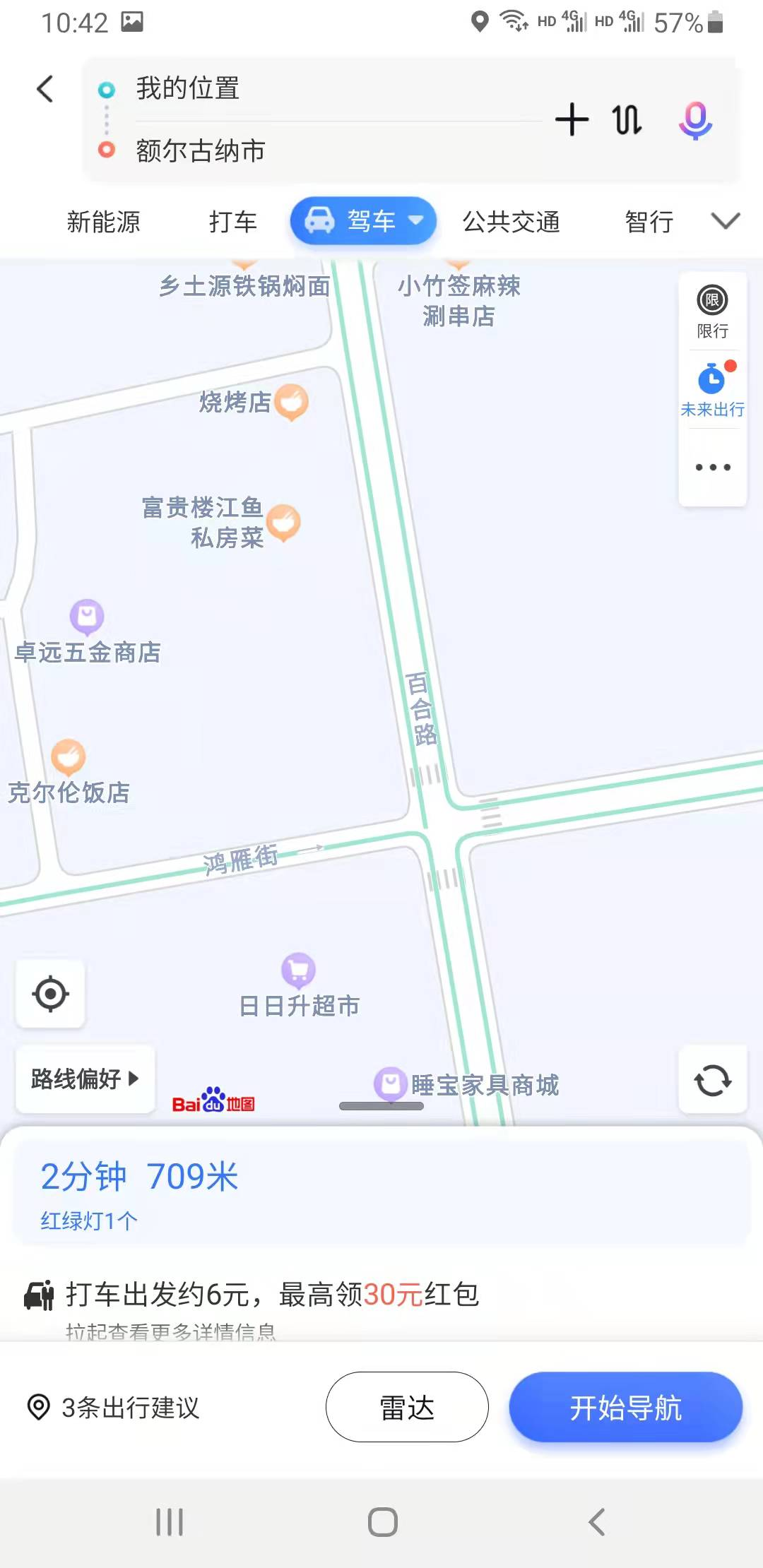Open the three-dot more options menu
This screenshot has width=763, height=1568.
point(712,467)
